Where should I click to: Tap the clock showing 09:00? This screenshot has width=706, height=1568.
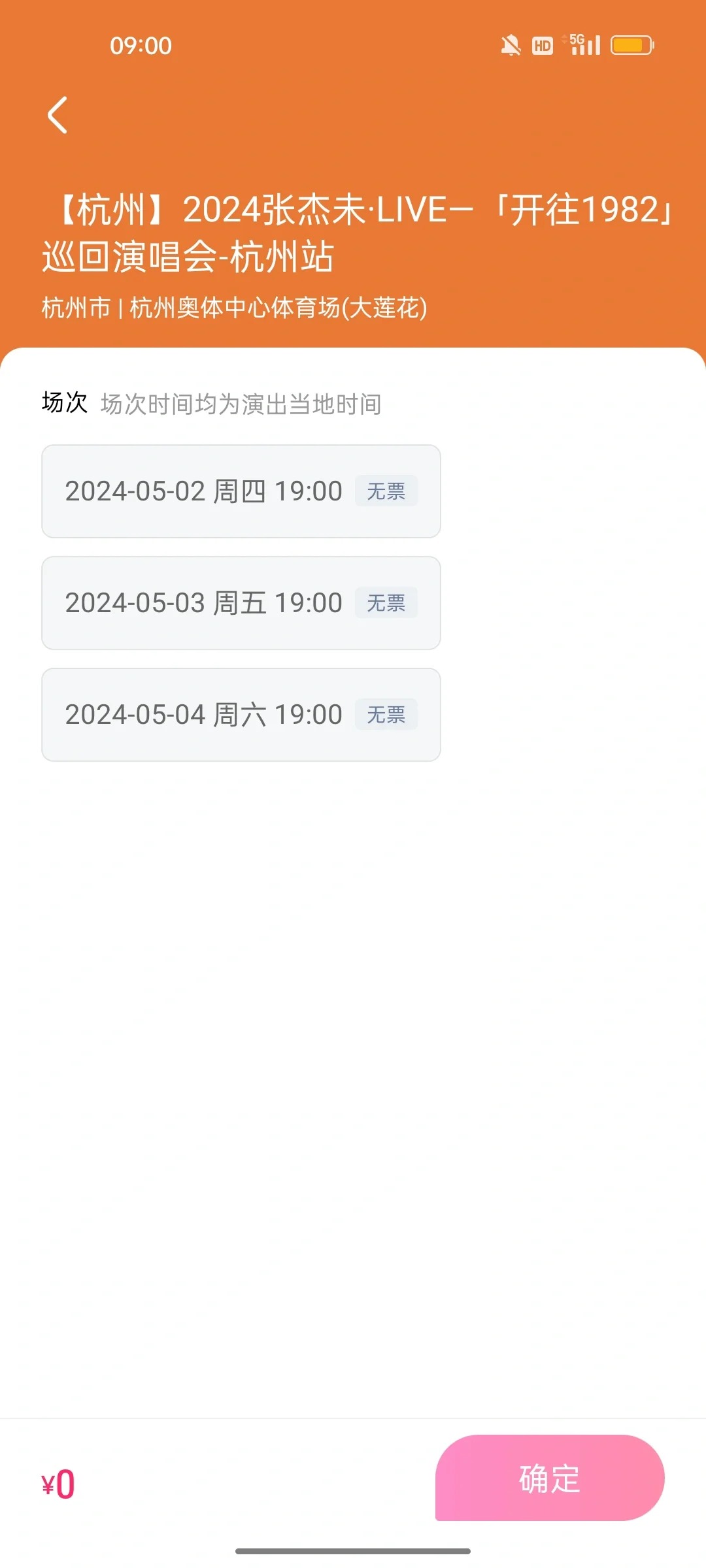tap(141, 46)
